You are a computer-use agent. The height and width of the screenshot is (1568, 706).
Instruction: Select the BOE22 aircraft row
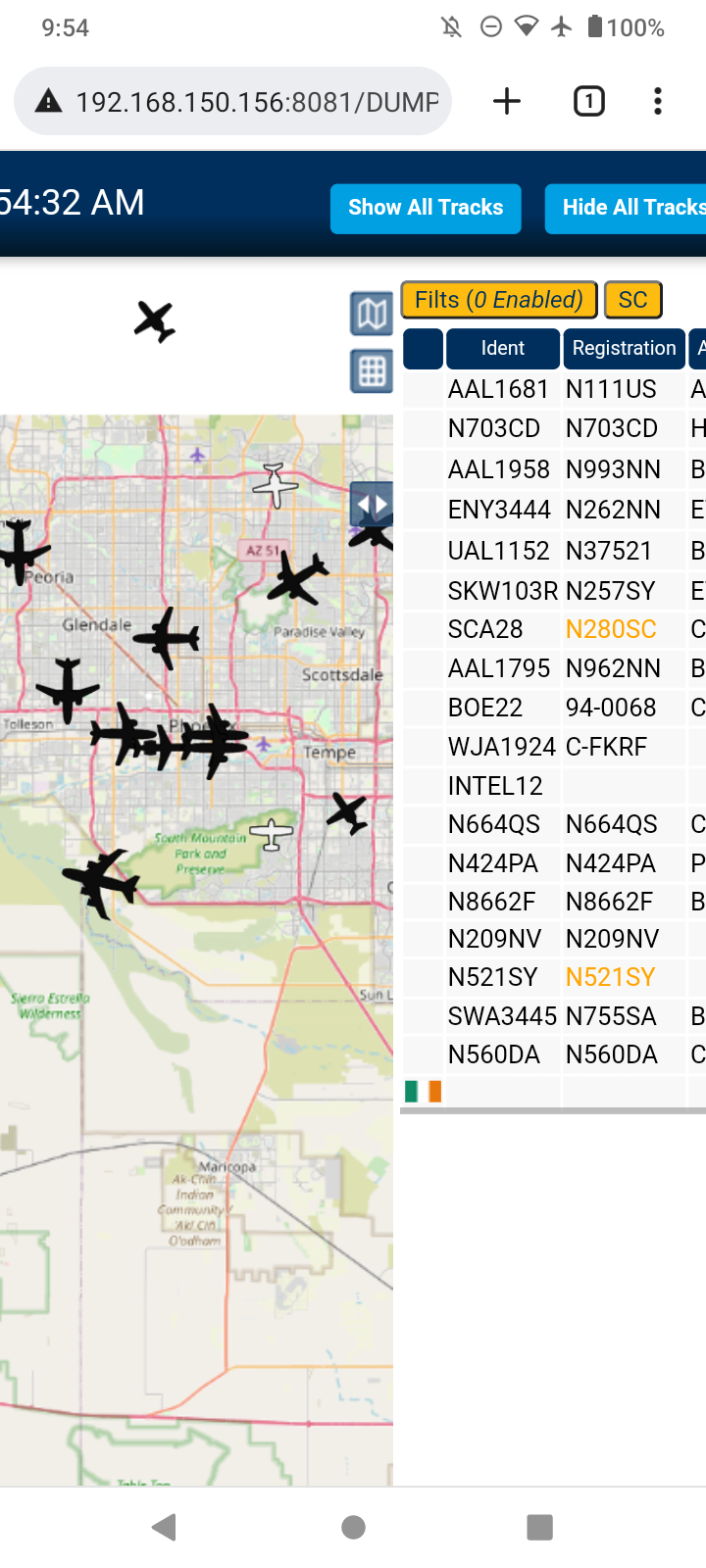coord(554,708)
